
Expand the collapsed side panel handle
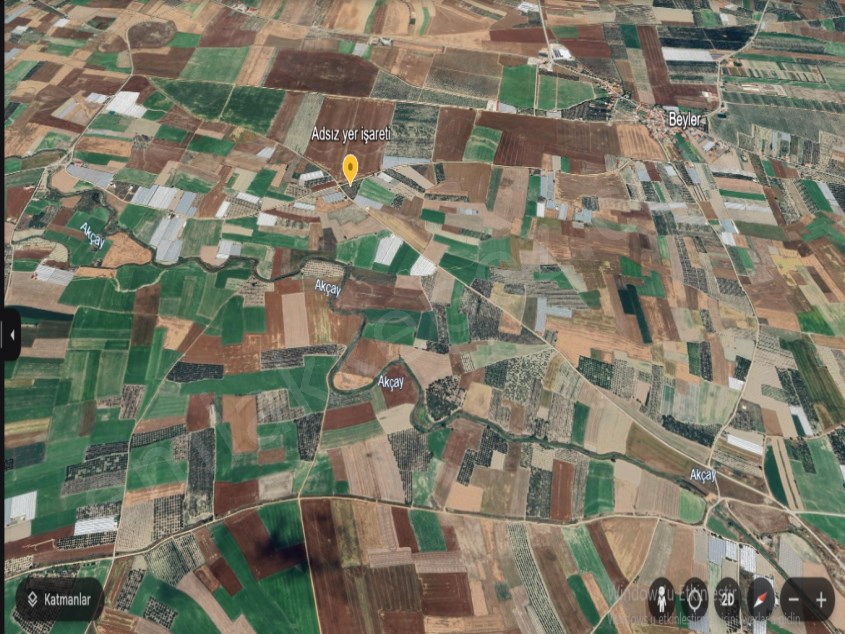[x=11, y=336]
